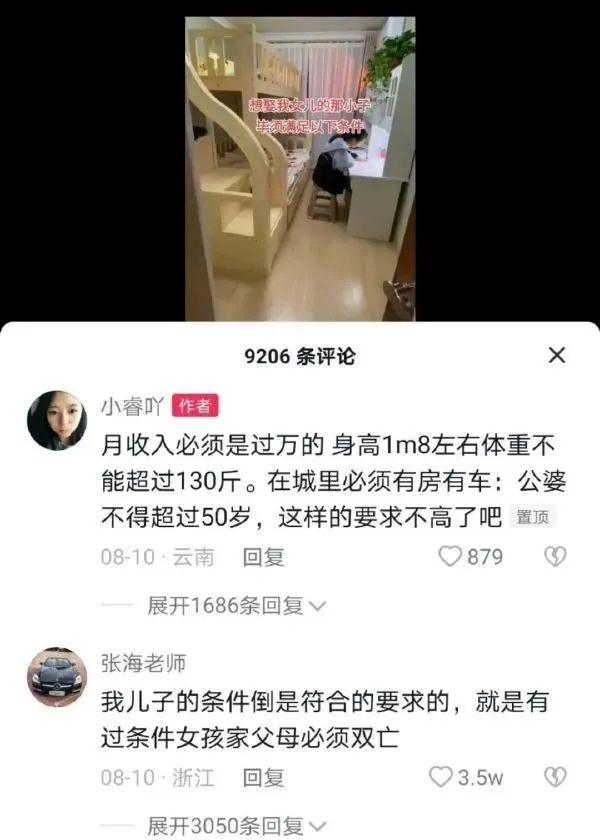Close the comments panel
The height and width of the screenshot is (840, 600).
[557, 355]
